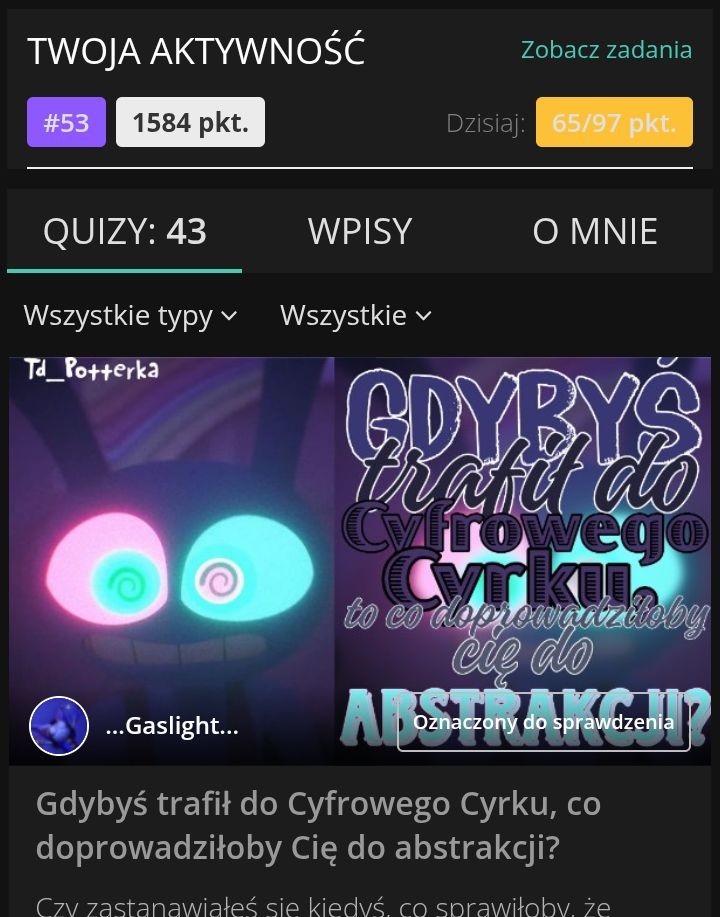The image size is (720, 917).
Task: Expand the Wszystkie typy dropdown
Action: tap(130, 316)
